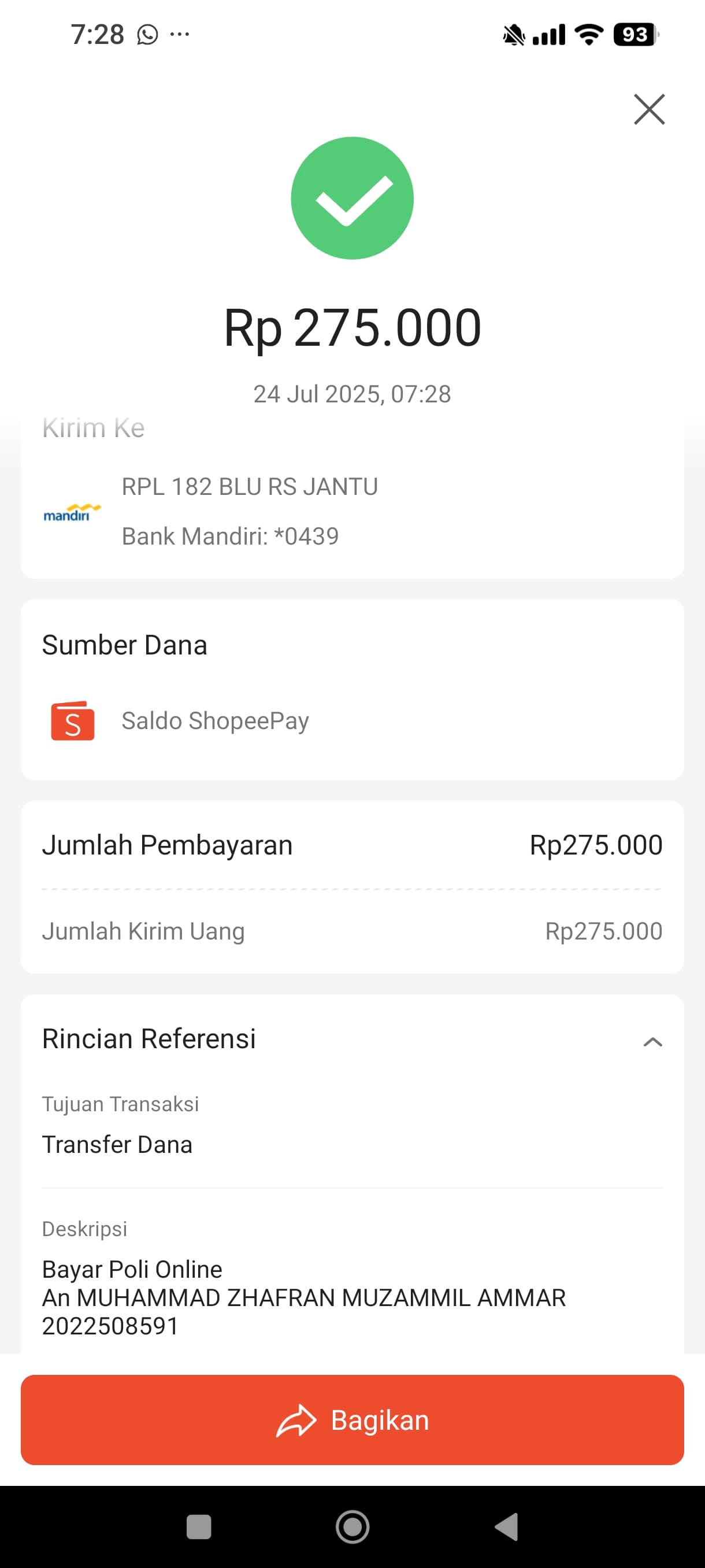This screenshot has width=705, height=1568.
Task: Return to the system home screen
Action: [352, 1526]
